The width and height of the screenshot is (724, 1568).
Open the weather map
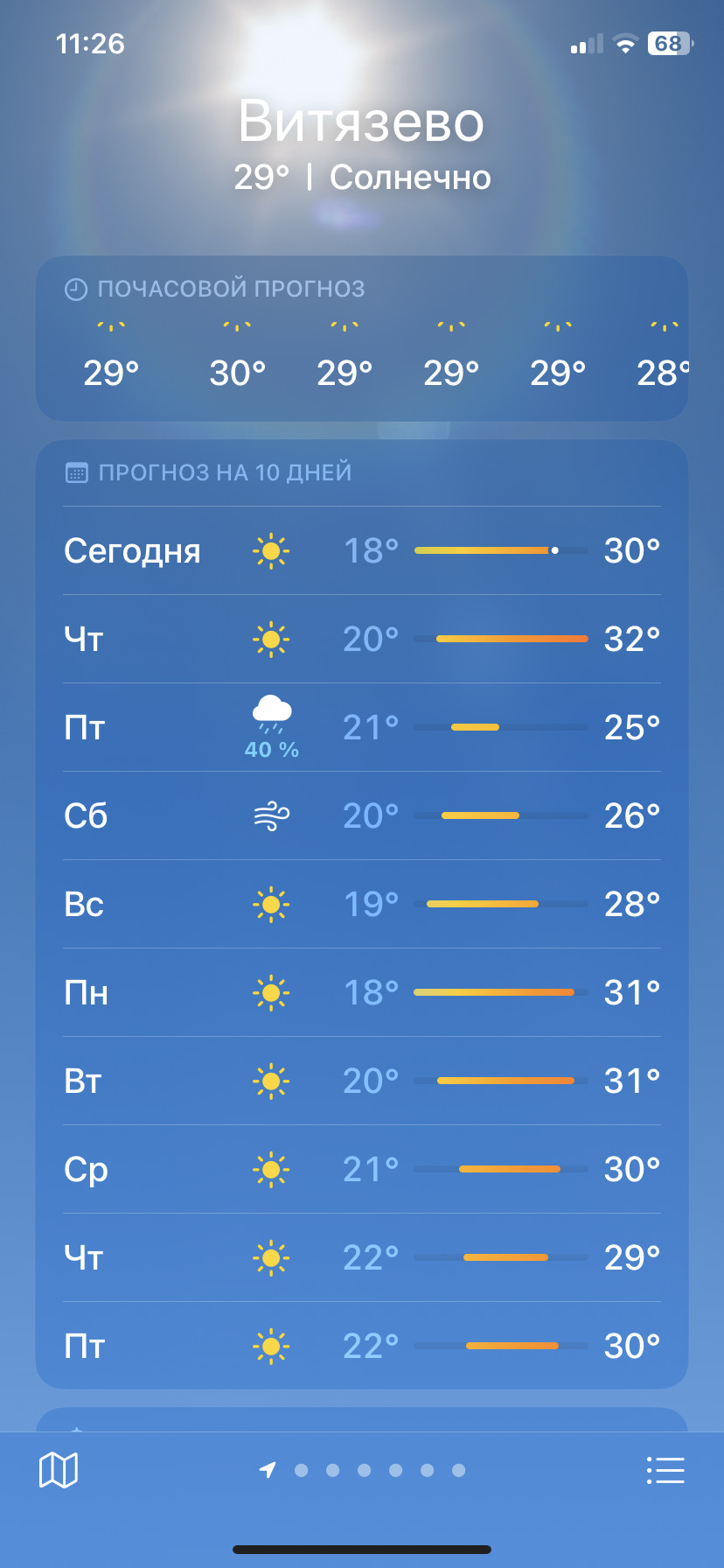[x=59, y=1470]
